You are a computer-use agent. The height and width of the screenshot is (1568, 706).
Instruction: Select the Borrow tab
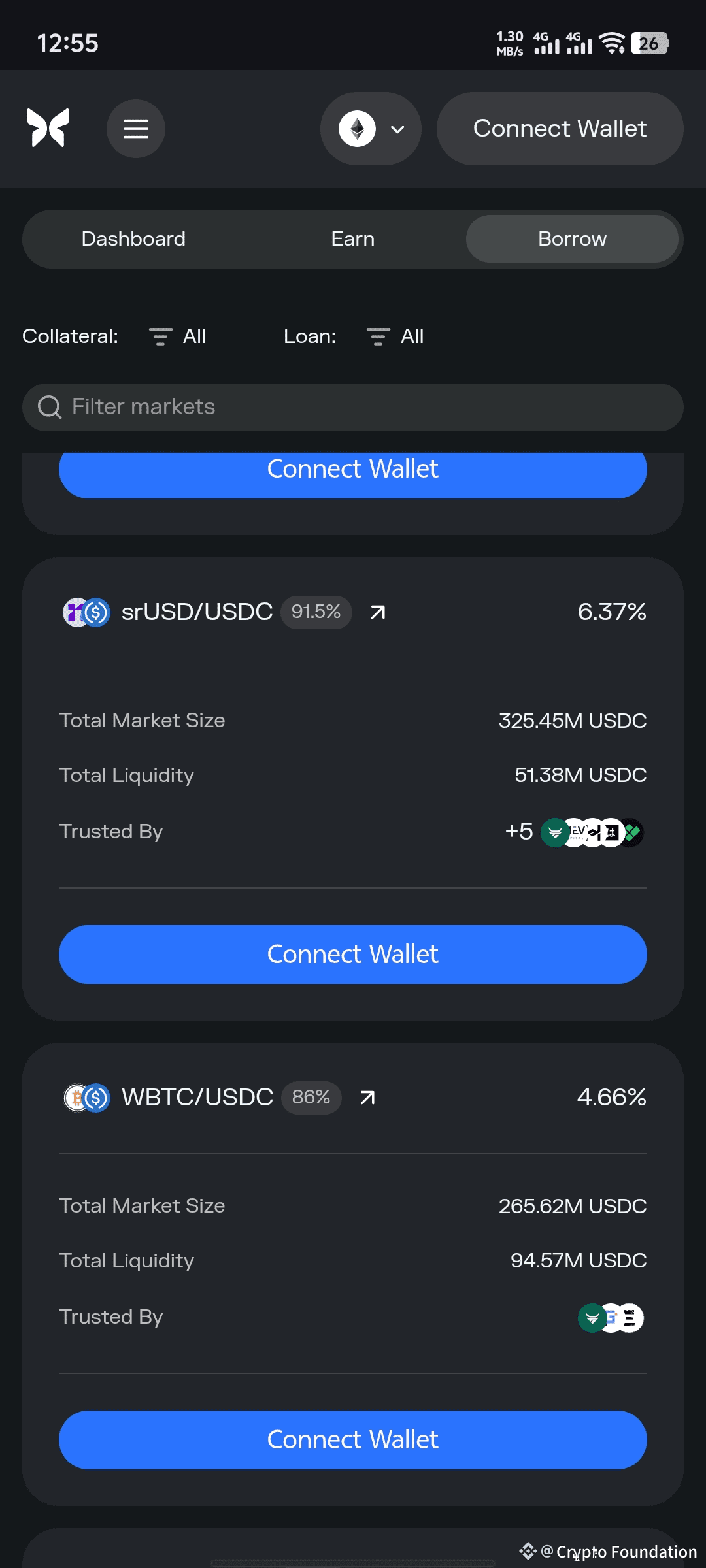572,239
